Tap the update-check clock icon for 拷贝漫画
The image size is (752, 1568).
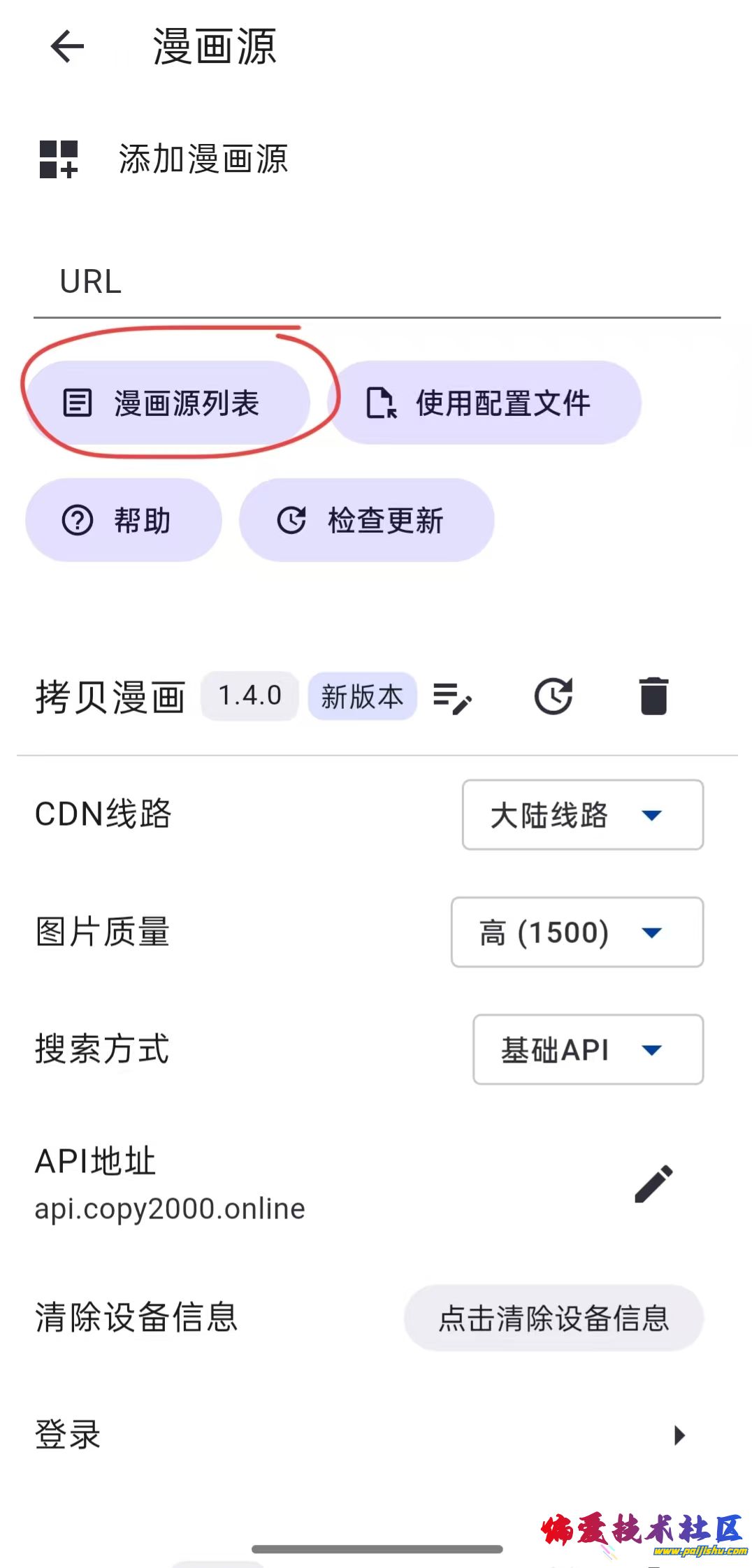pyautogui.click(x=554, y=696)
